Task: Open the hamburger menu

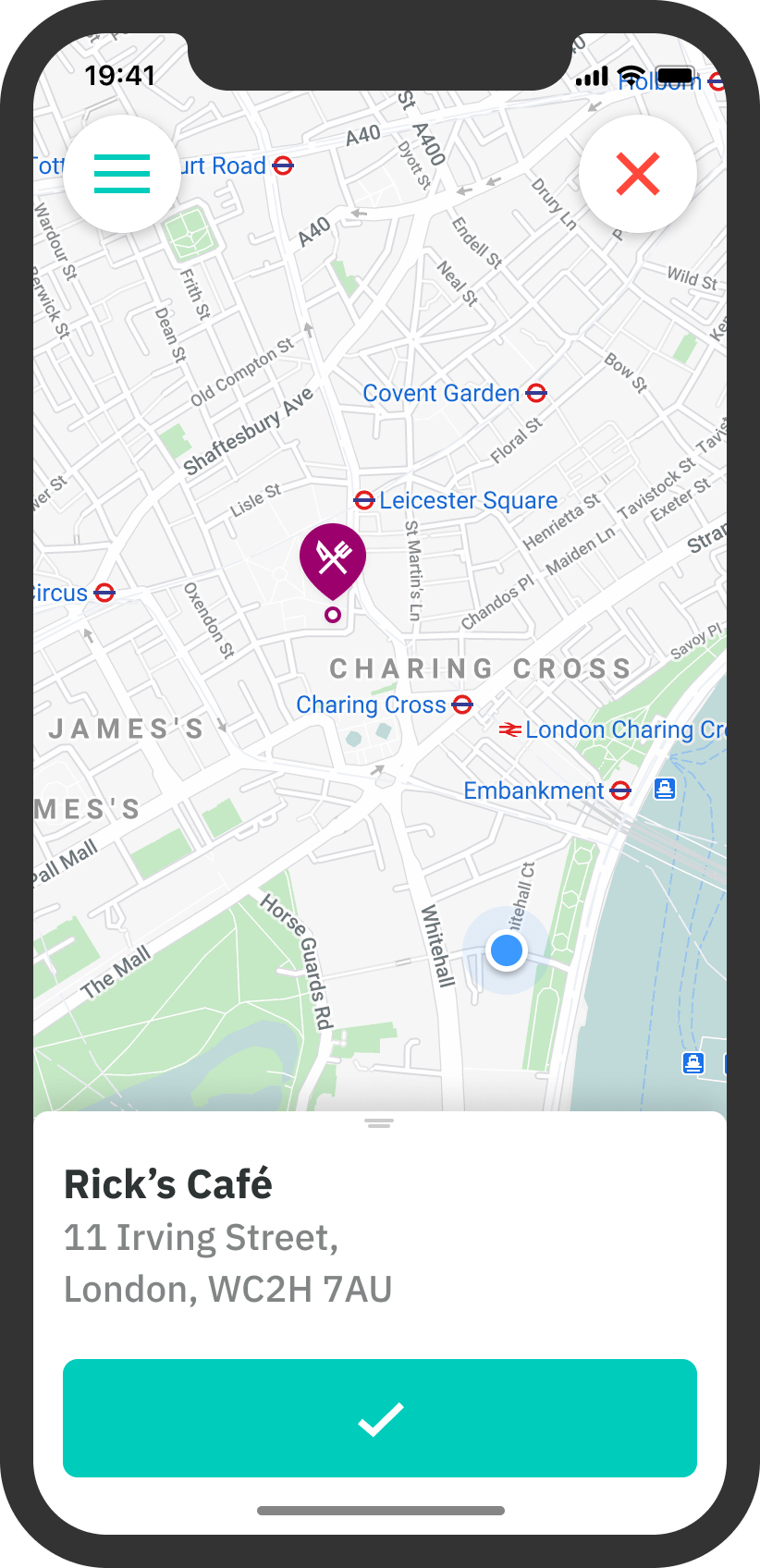Action: 122,174
